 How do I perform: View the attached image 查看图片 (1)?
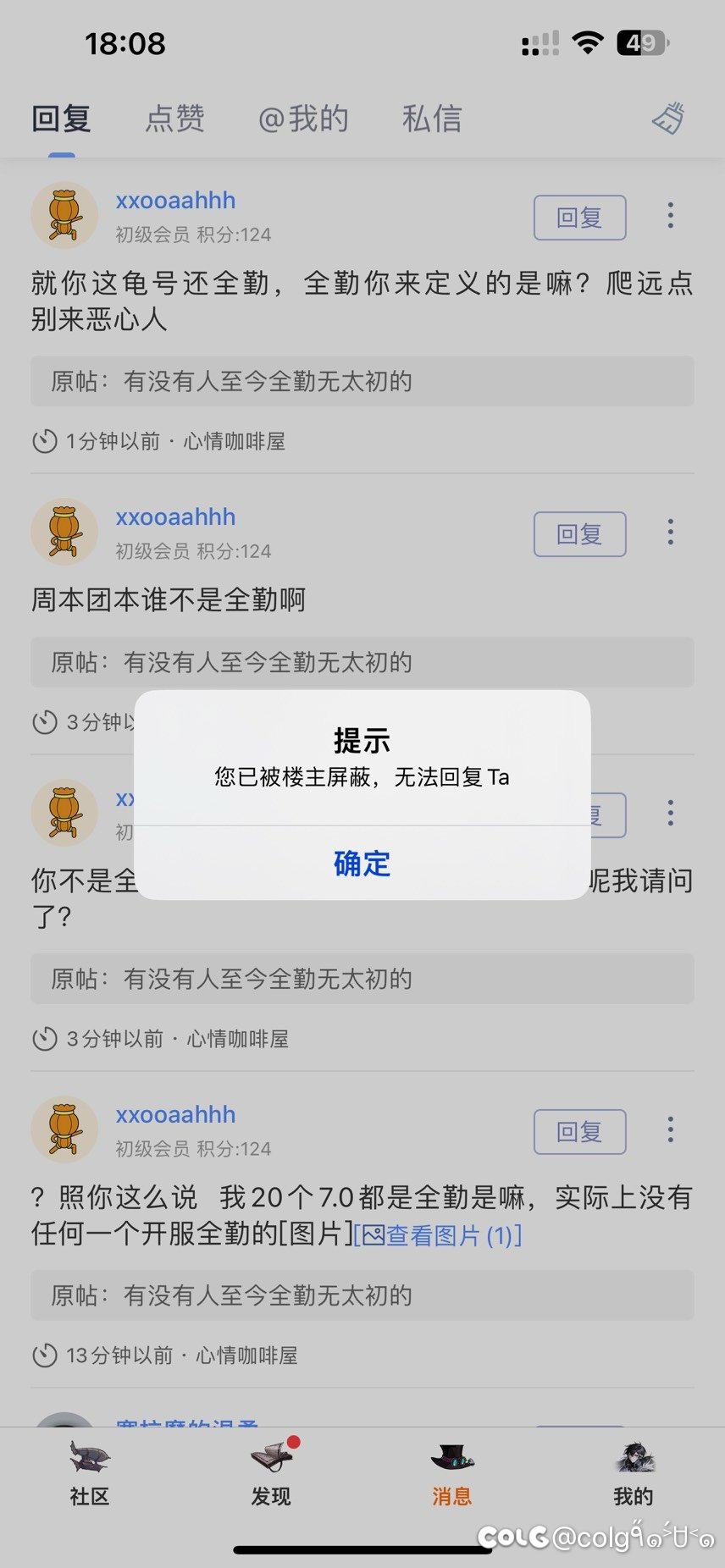[438, 1235]
